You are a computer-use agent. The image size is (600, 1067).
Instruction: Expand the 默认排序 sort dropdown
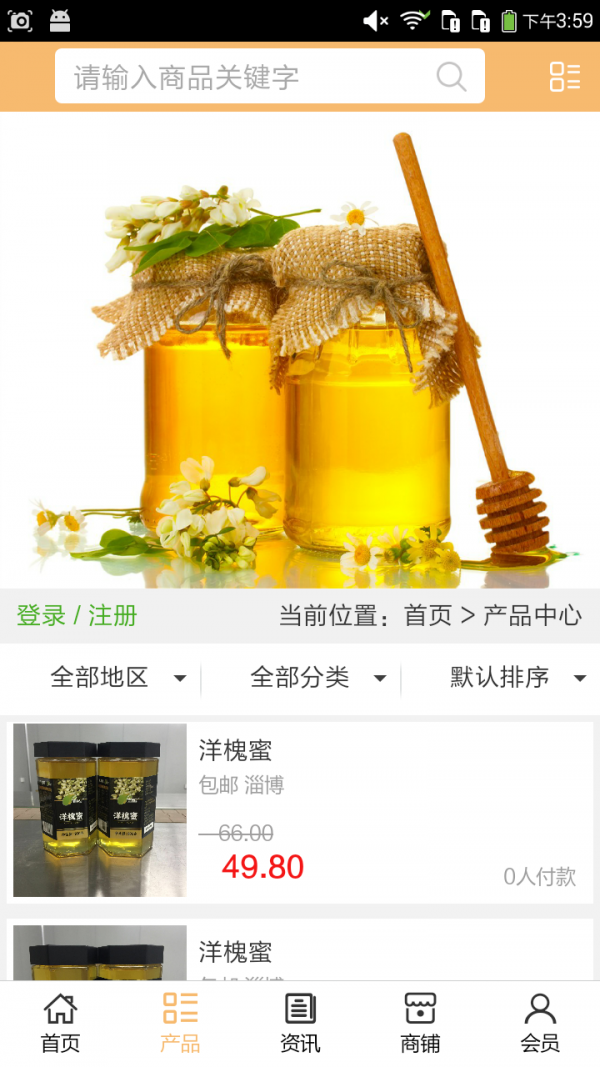click(x=517, y=678)
